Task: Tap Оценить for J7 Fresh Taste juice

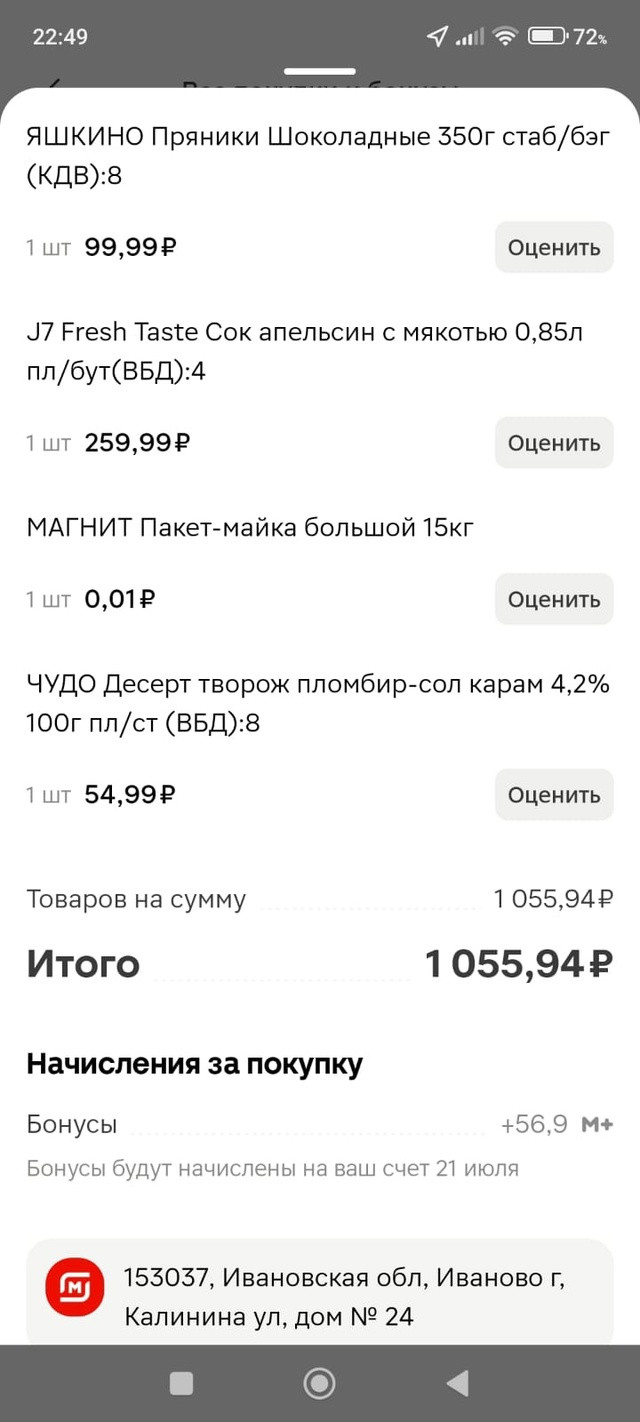Action: [554, 443]
